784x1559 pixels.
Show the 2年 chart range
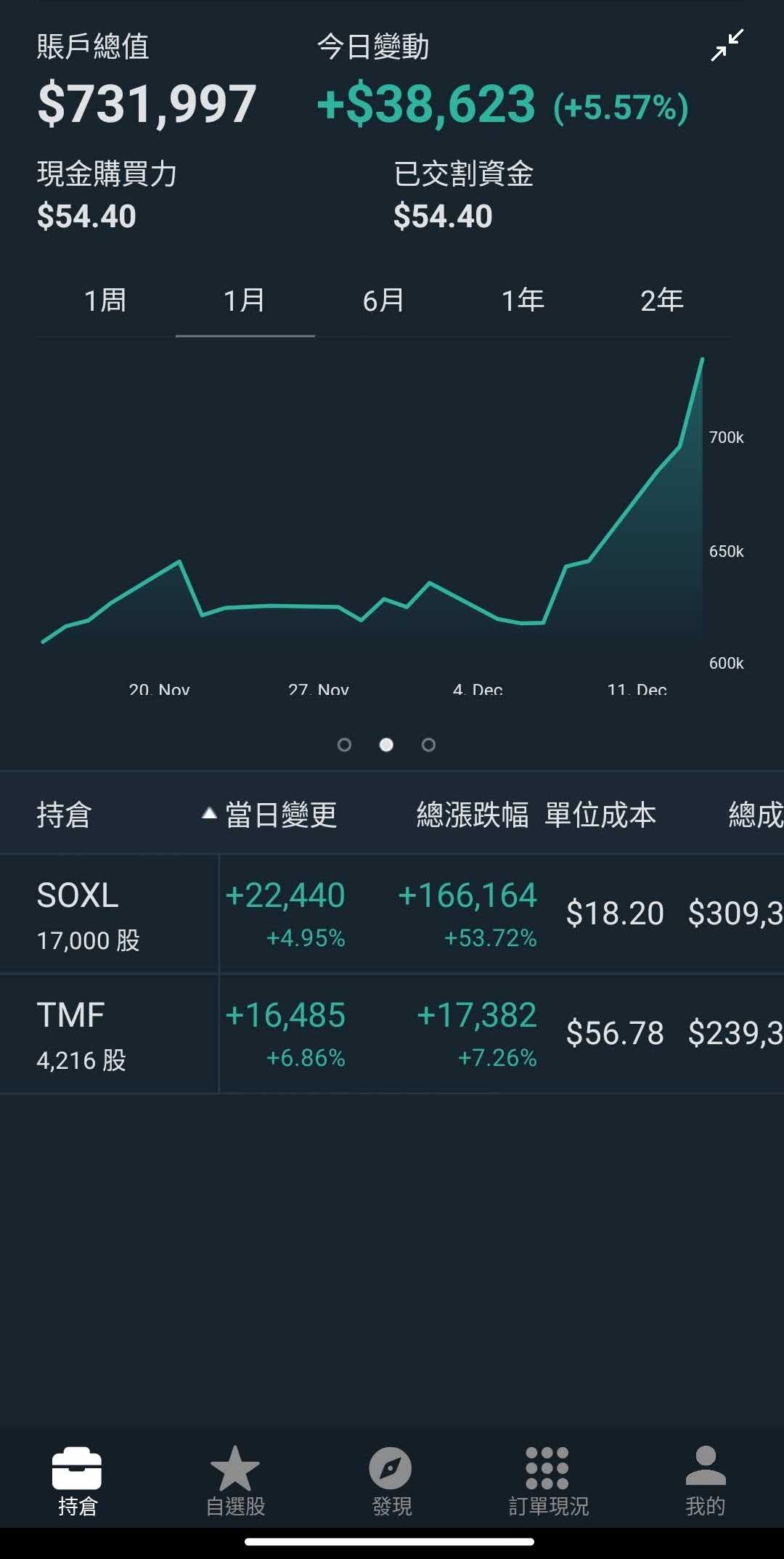coord(661,301)
